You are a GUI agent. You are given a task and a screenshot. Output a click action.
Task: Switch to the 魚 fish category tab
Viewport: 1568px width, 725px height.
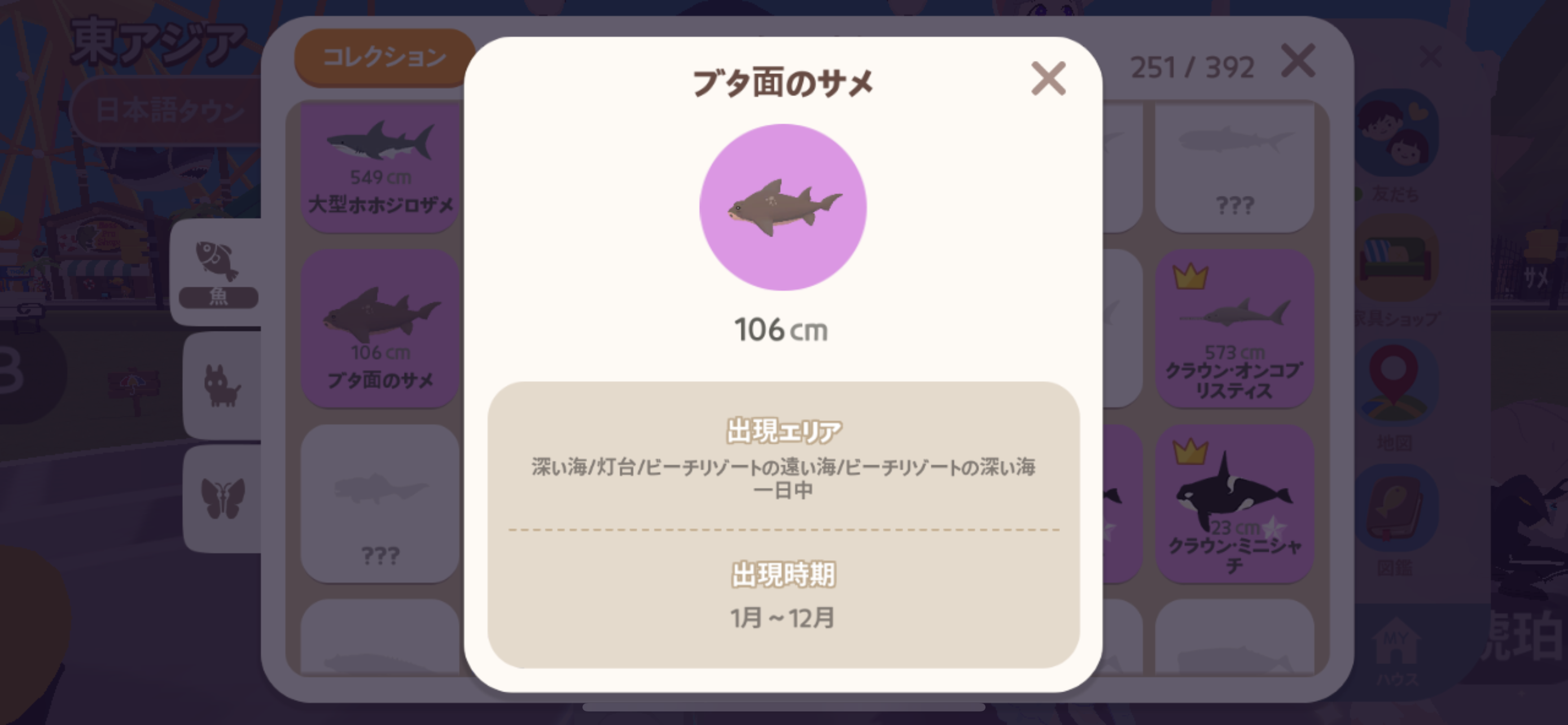218,273
